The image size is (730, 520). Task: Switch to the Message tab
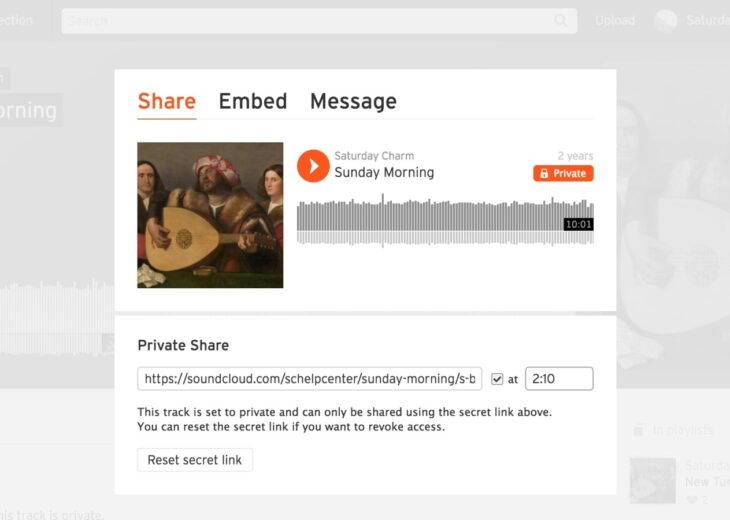pyautogui.click(x=353, y=101)
